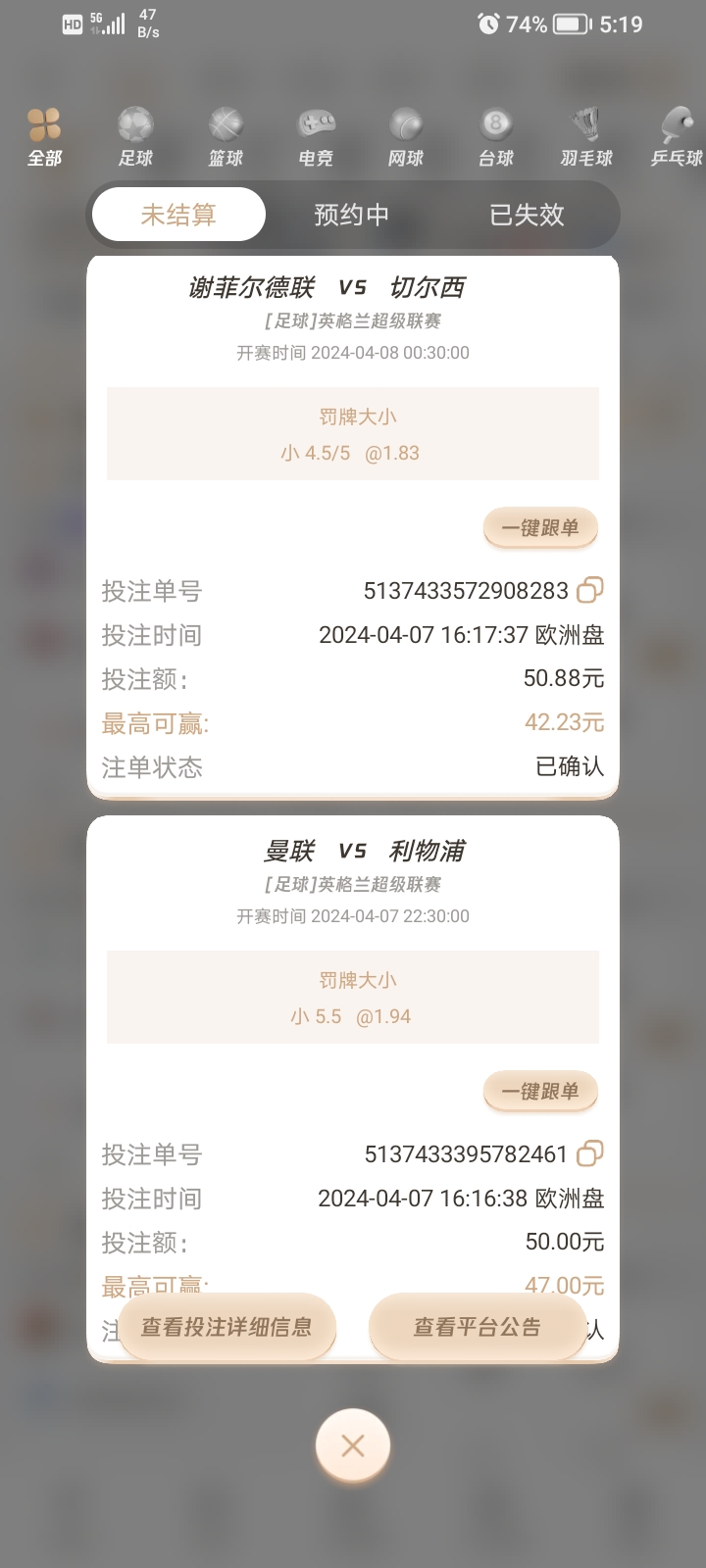Select the 全部 sports category
706x1568 pixels.
(x=44, y=137)
